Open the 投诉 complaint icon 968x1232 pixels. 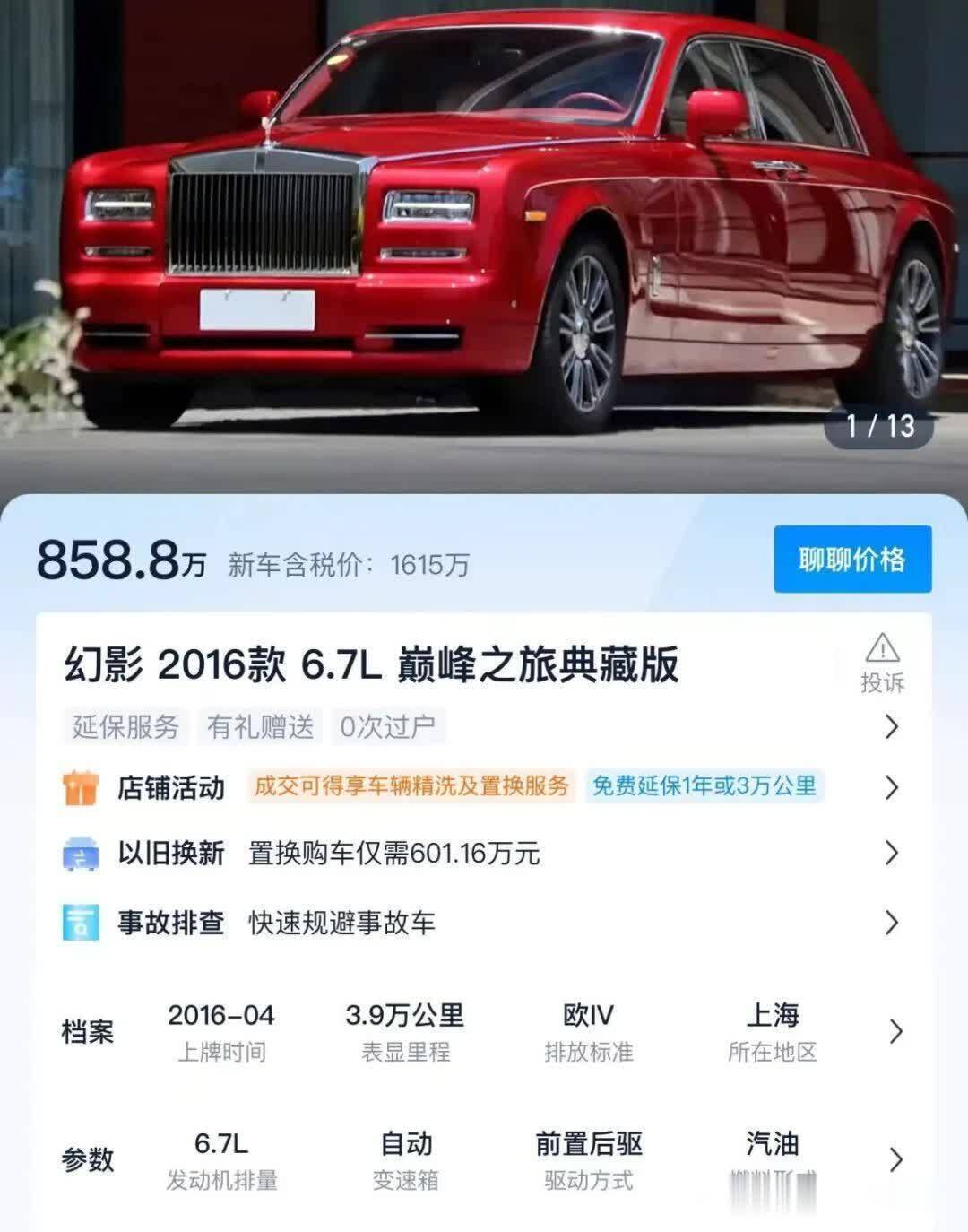pos(882,663)
